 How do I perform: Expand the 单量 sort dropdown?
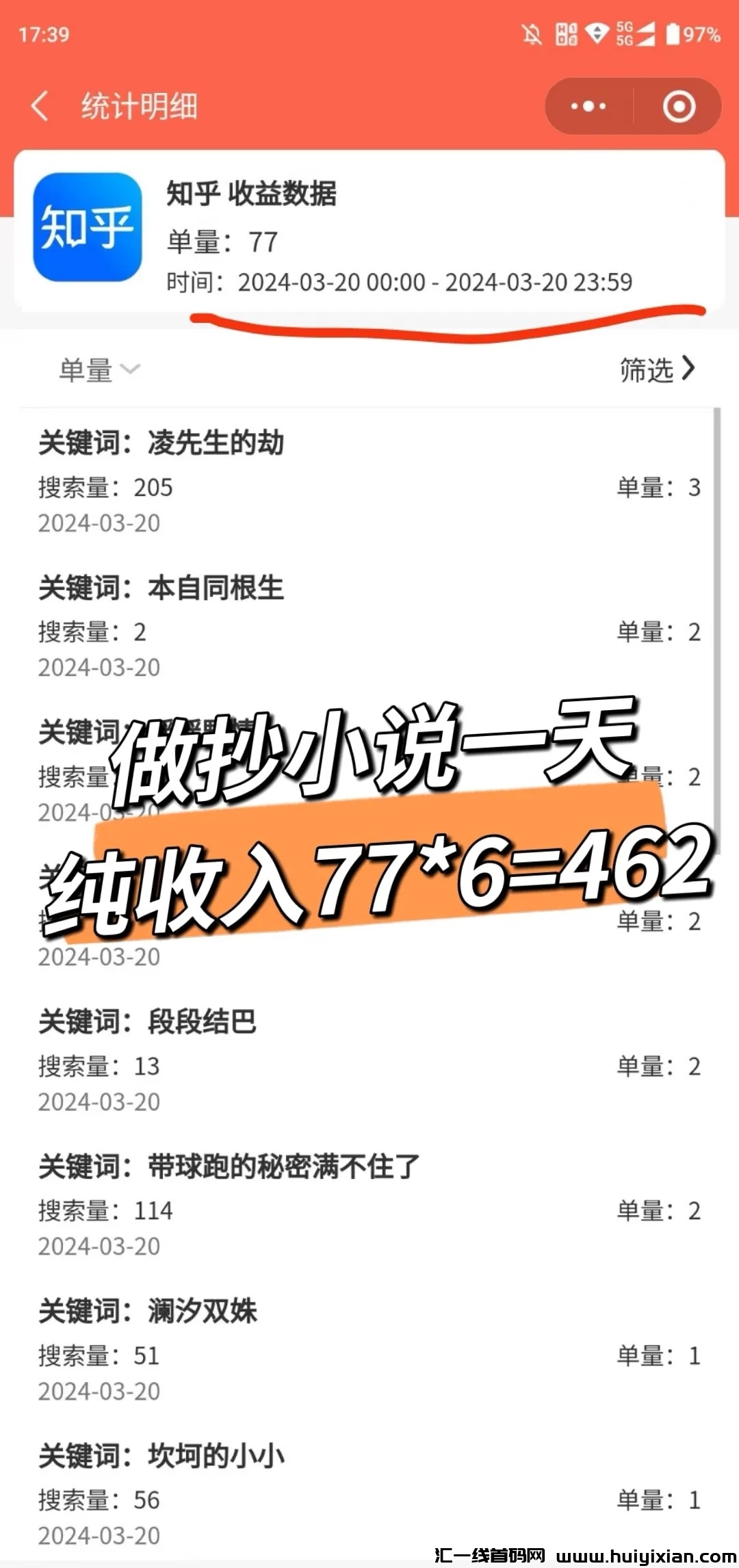99,370
